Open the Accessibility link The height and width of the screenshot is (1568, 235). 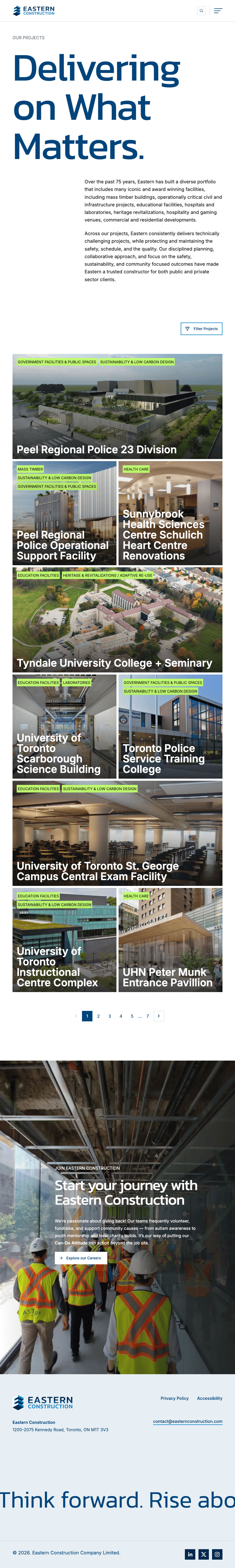click(209, 1398)
